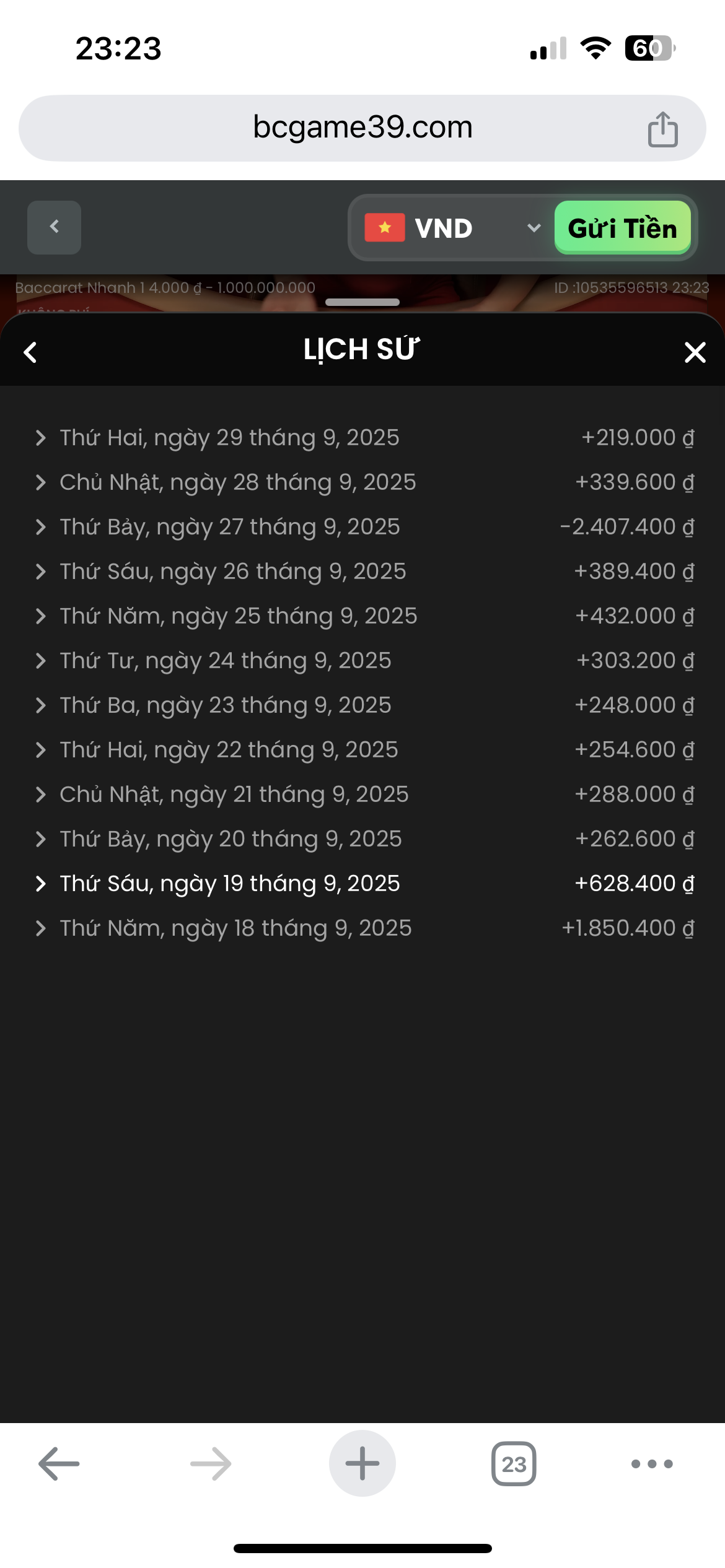Expand Thứ Tư, ngày 24 tháng 9 entry
Image resolution: width=725 pixels, height=1568 pixels.
tap(226, 661)
